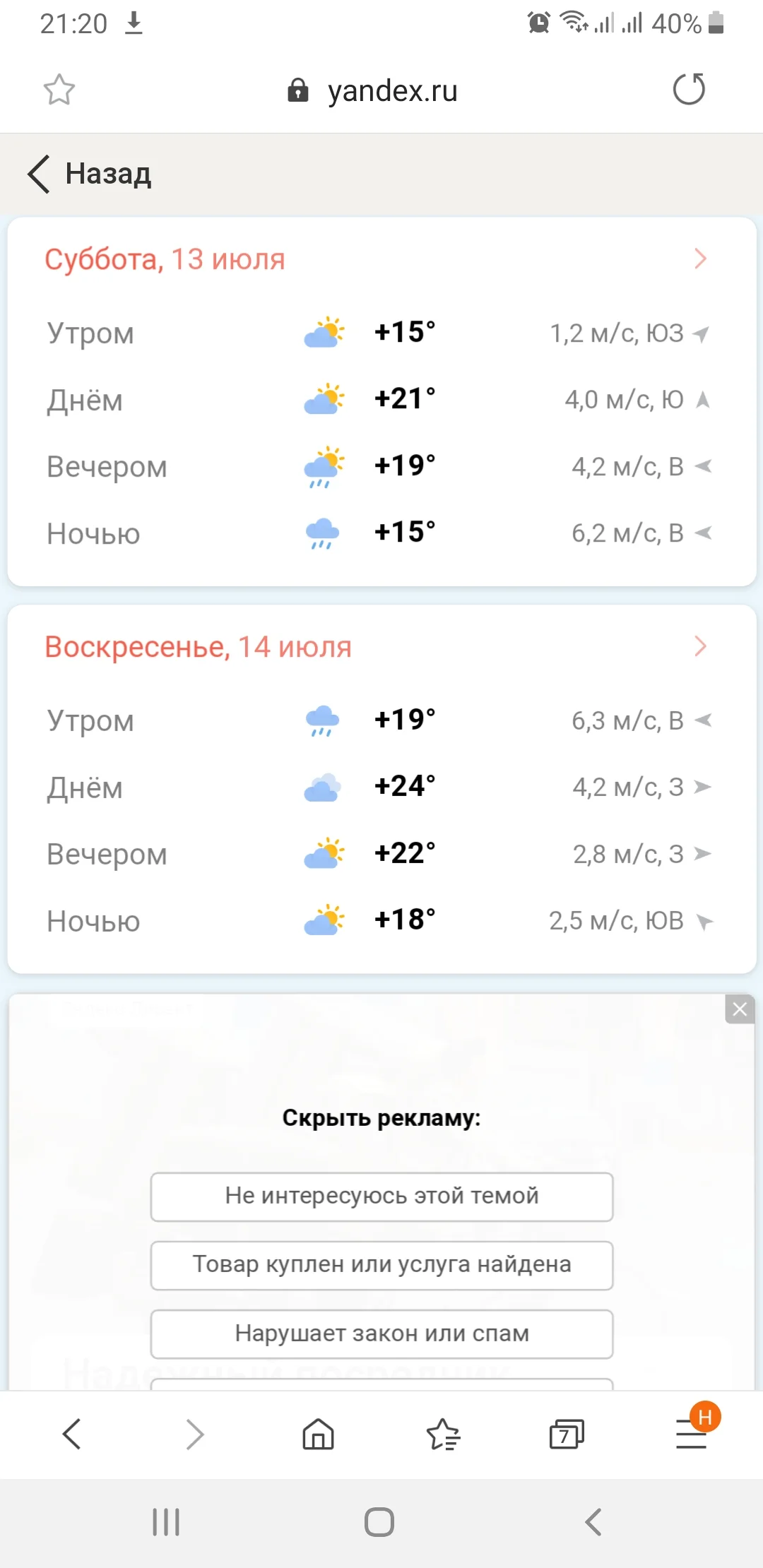Click Товар куплен или услуга найдена

click(381, 1265)
